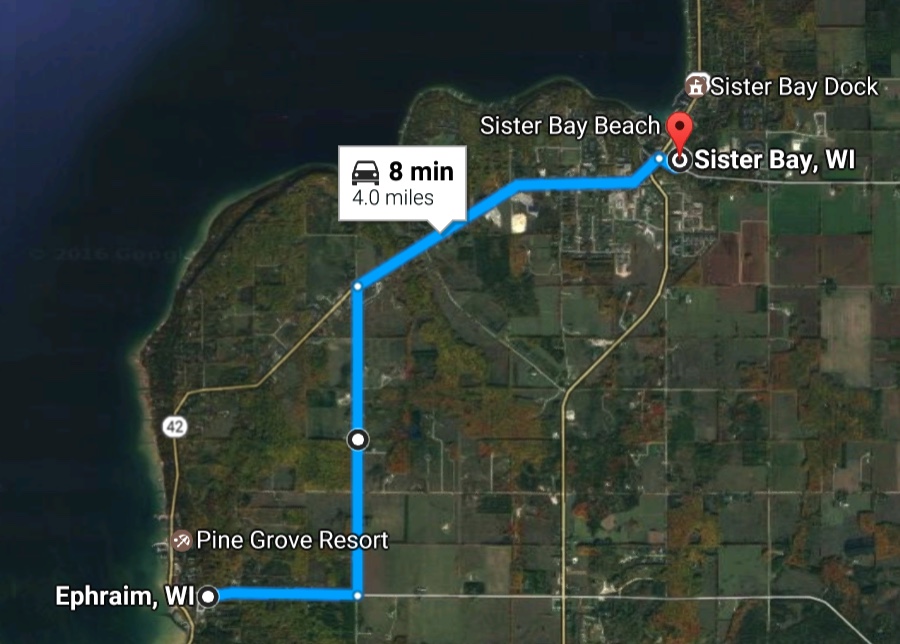Tap the Ephraim, WI starting point marker
Image resolution: width=900 pixels, height=644 pixels.
click(x=209, y=596)
